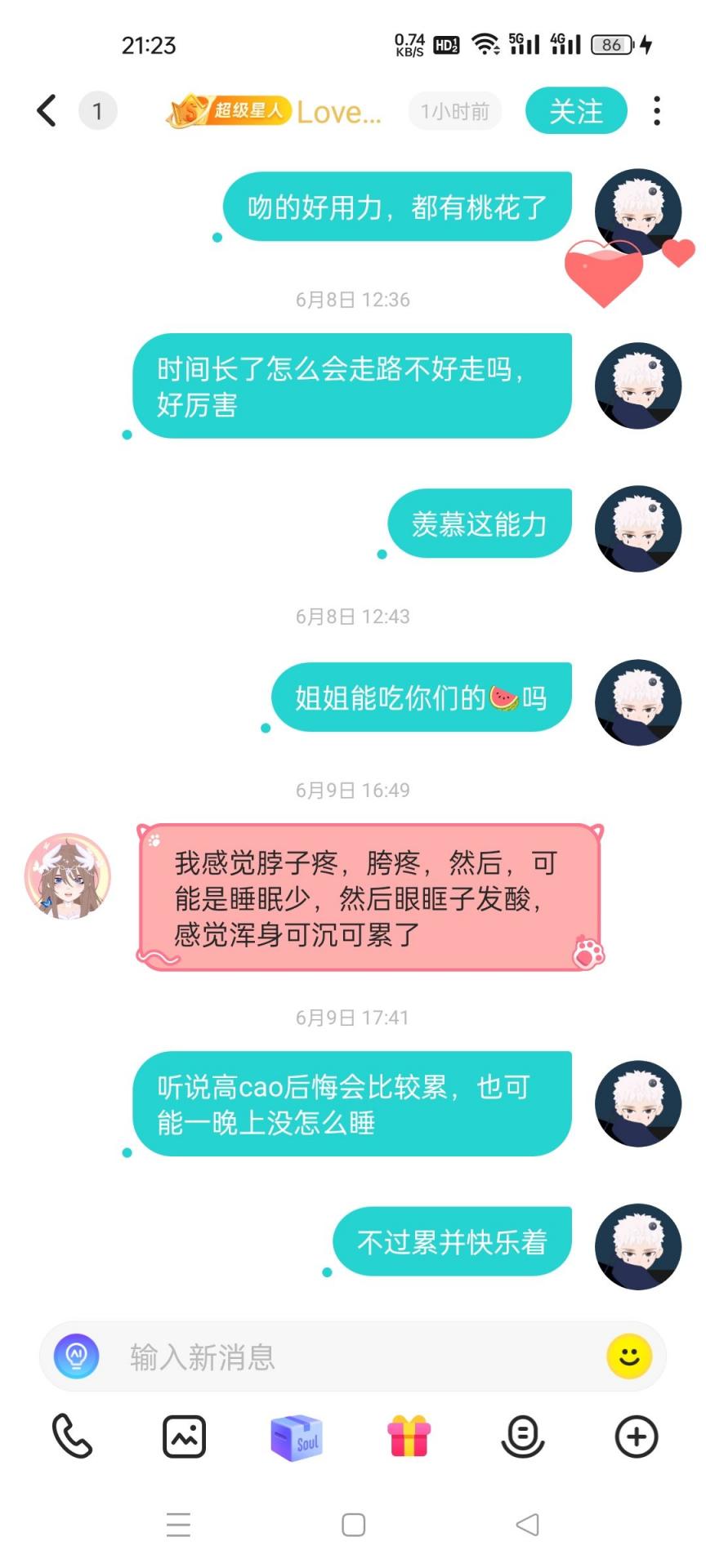
Task: Open the Soul box icon
Action: point(297,1437)
